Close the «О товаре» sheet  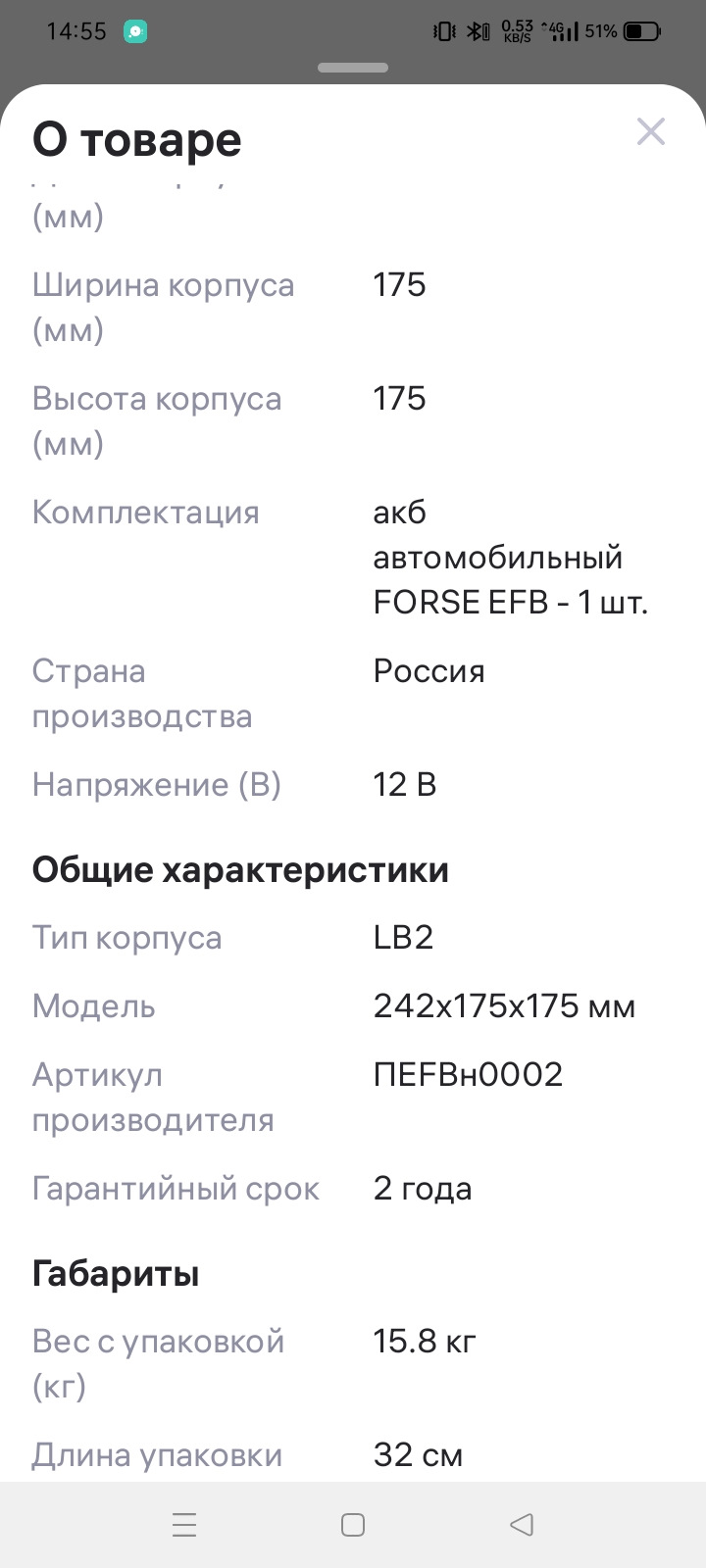(651, 131)
